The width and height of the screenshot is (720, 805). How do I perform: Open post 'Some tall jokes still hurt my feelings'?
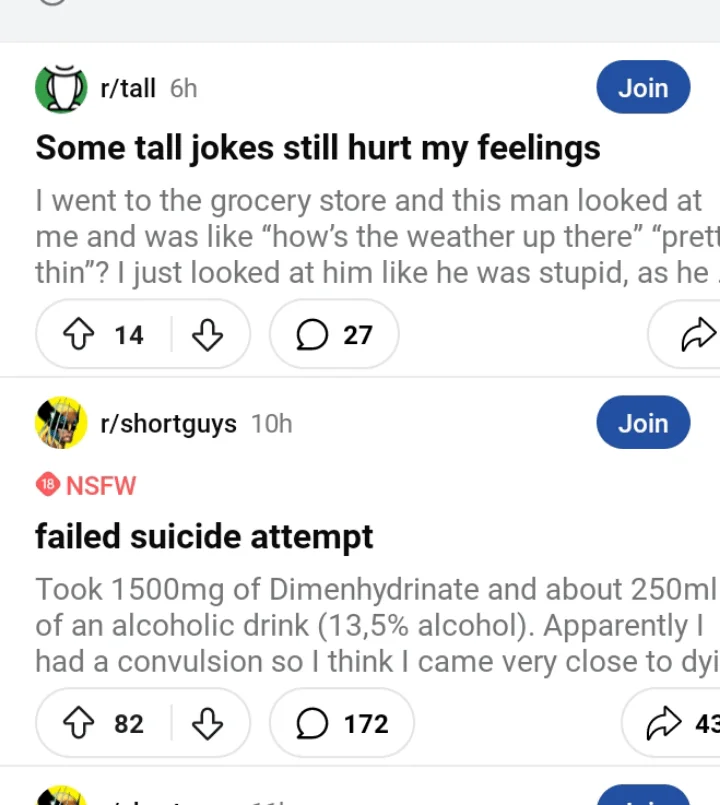click(x=318, y=148)
